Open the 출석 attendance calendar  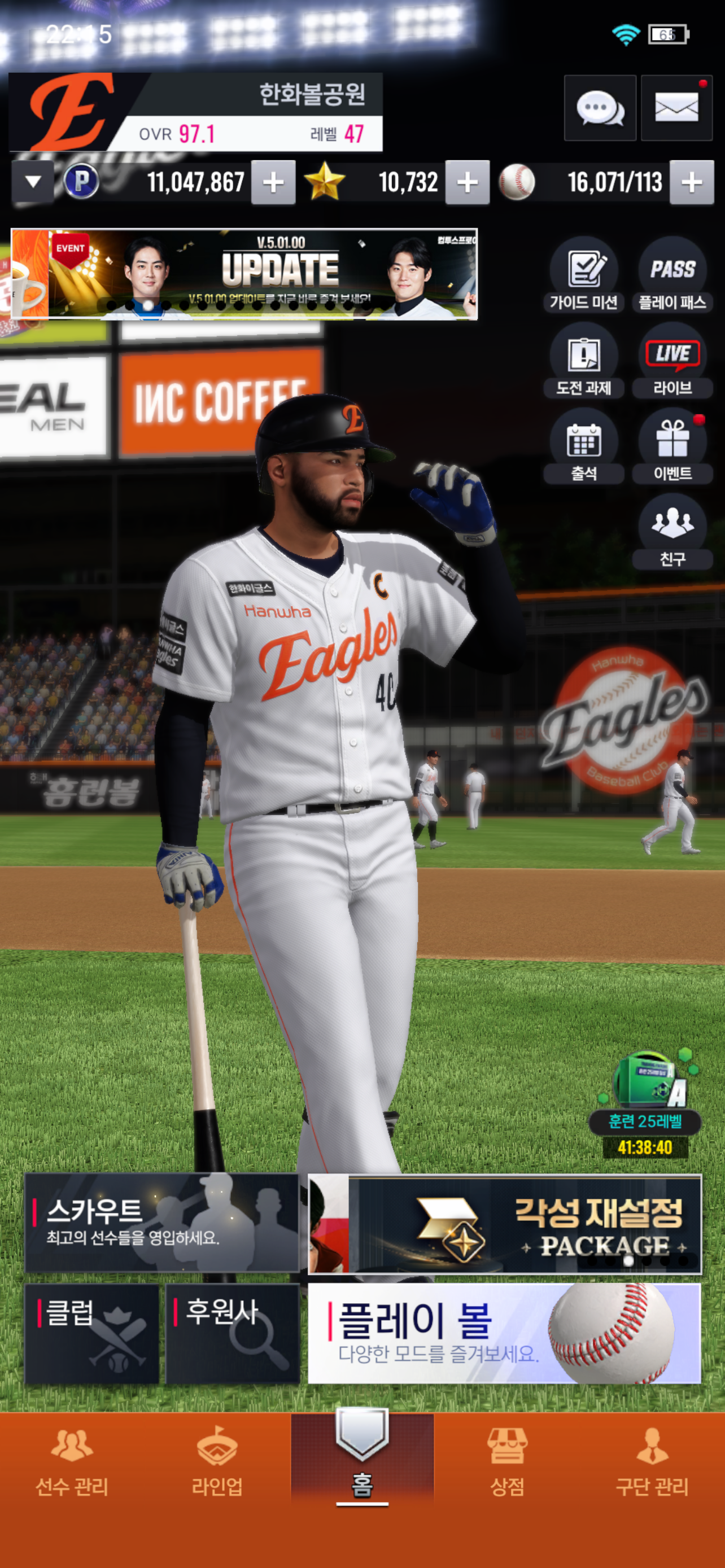click(583, 448)
